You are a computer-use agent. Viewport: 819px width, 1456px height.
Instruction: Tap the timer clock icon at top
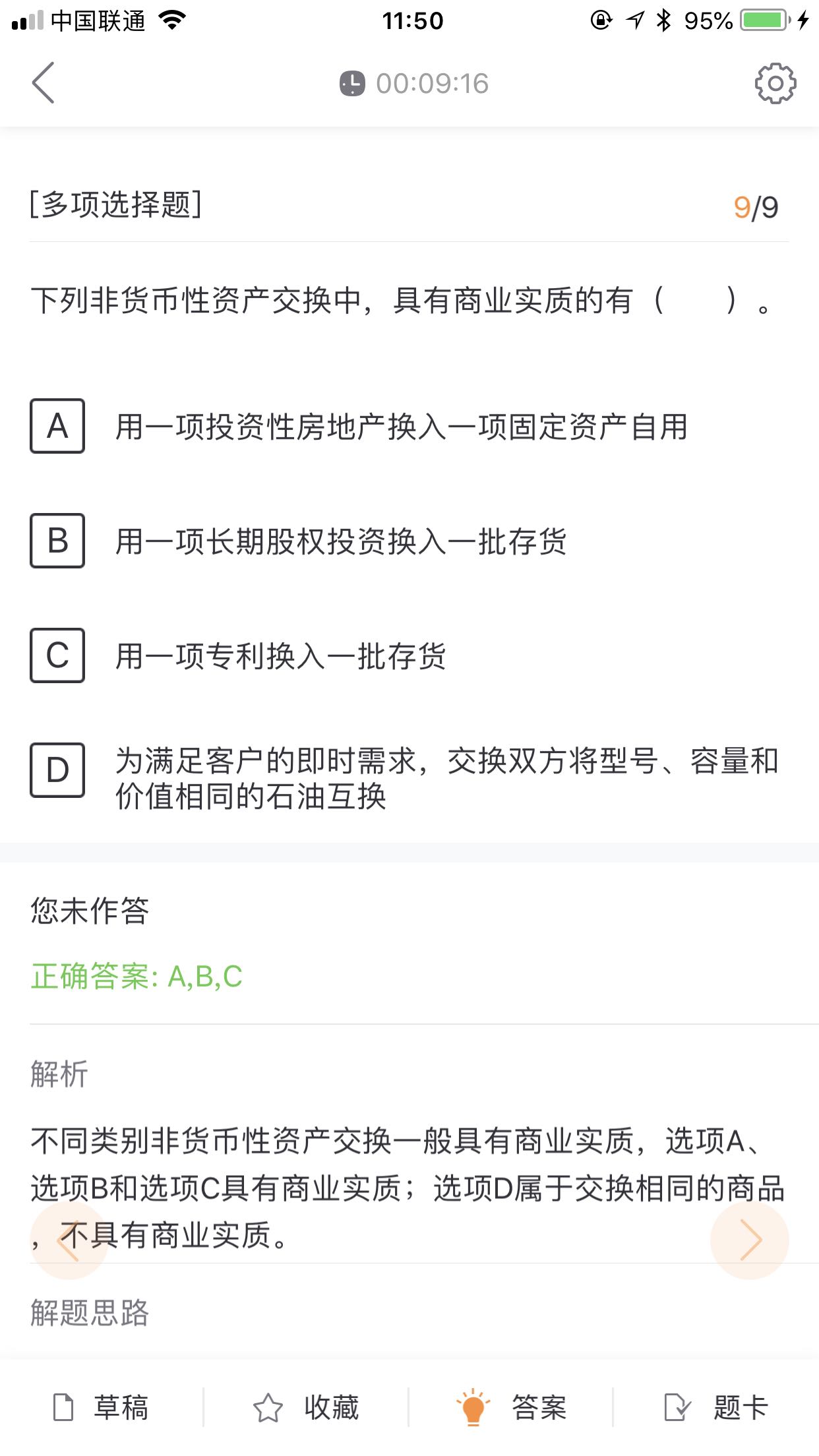coord(350,83)
